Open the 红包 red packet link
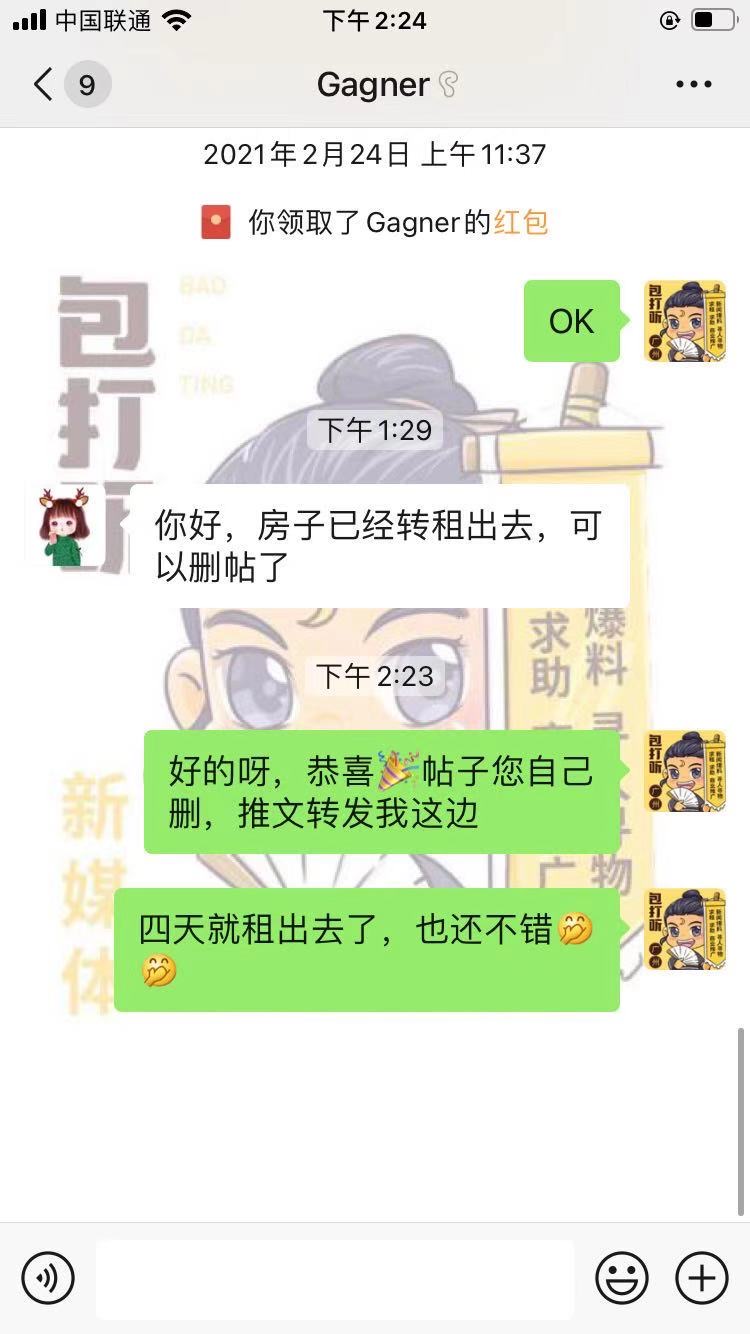Viewport: 750px width, 1334px height. [521, 222]
